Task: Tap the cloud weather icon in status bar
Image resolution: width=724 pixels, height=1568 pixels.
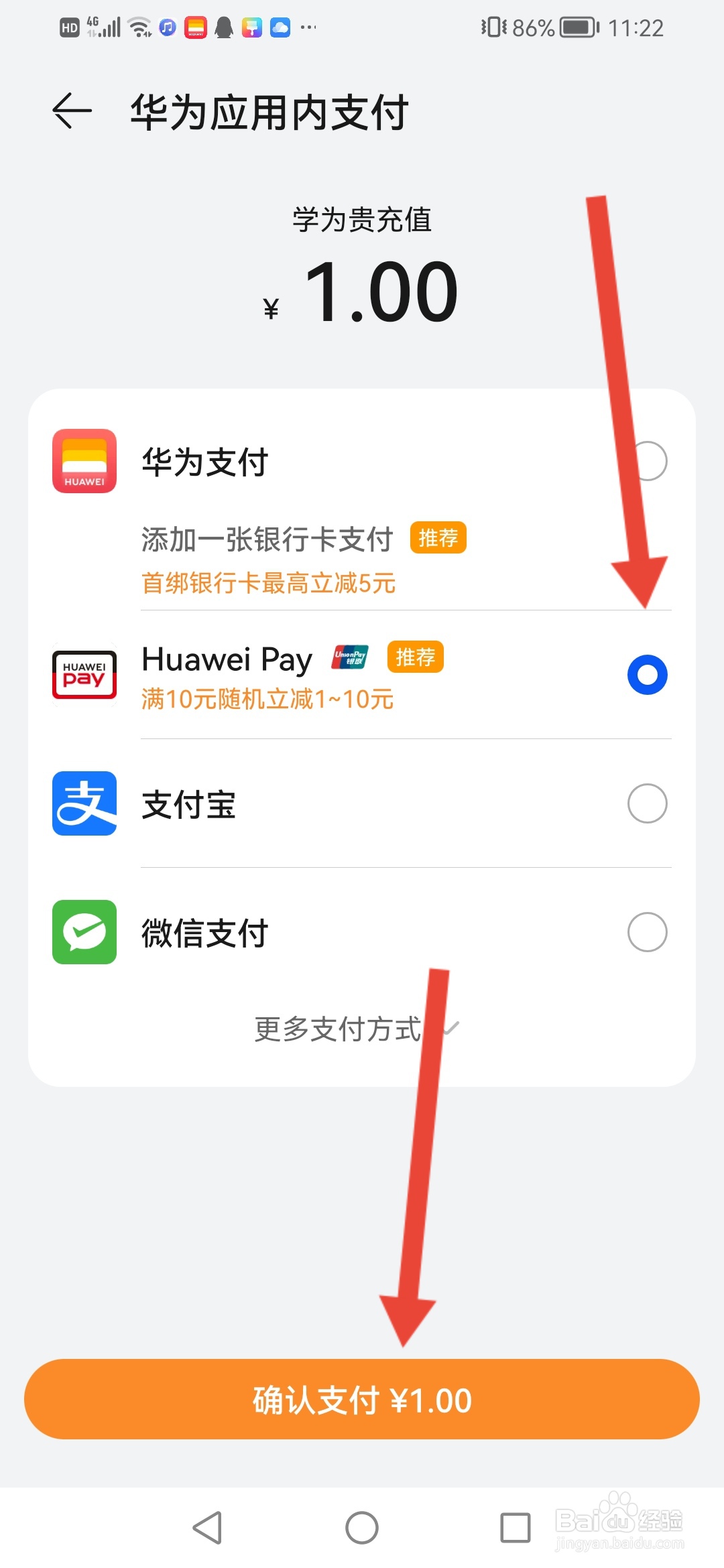Action: (x=280, y=27)
